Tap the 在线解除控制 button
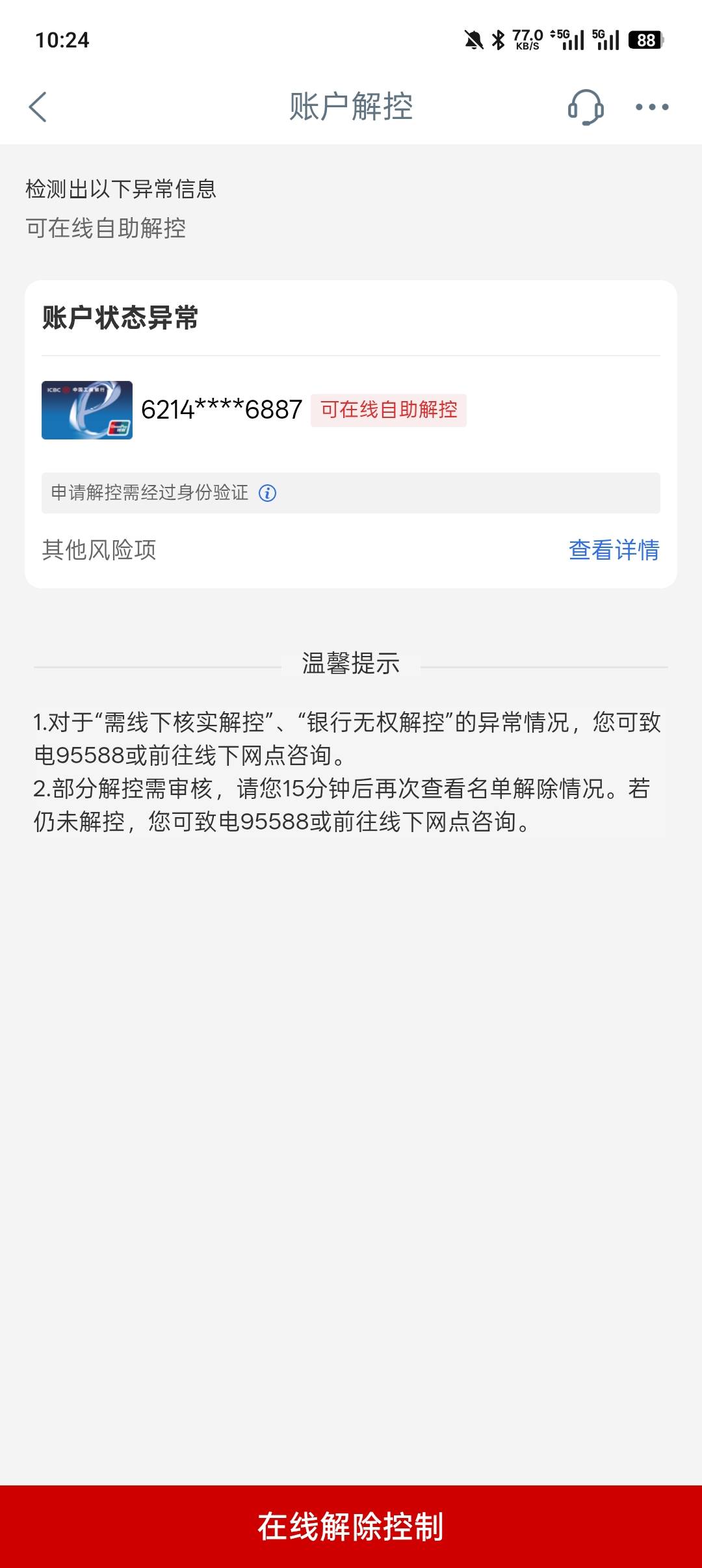This screenshot has width=702, height=1568. 351,1526
